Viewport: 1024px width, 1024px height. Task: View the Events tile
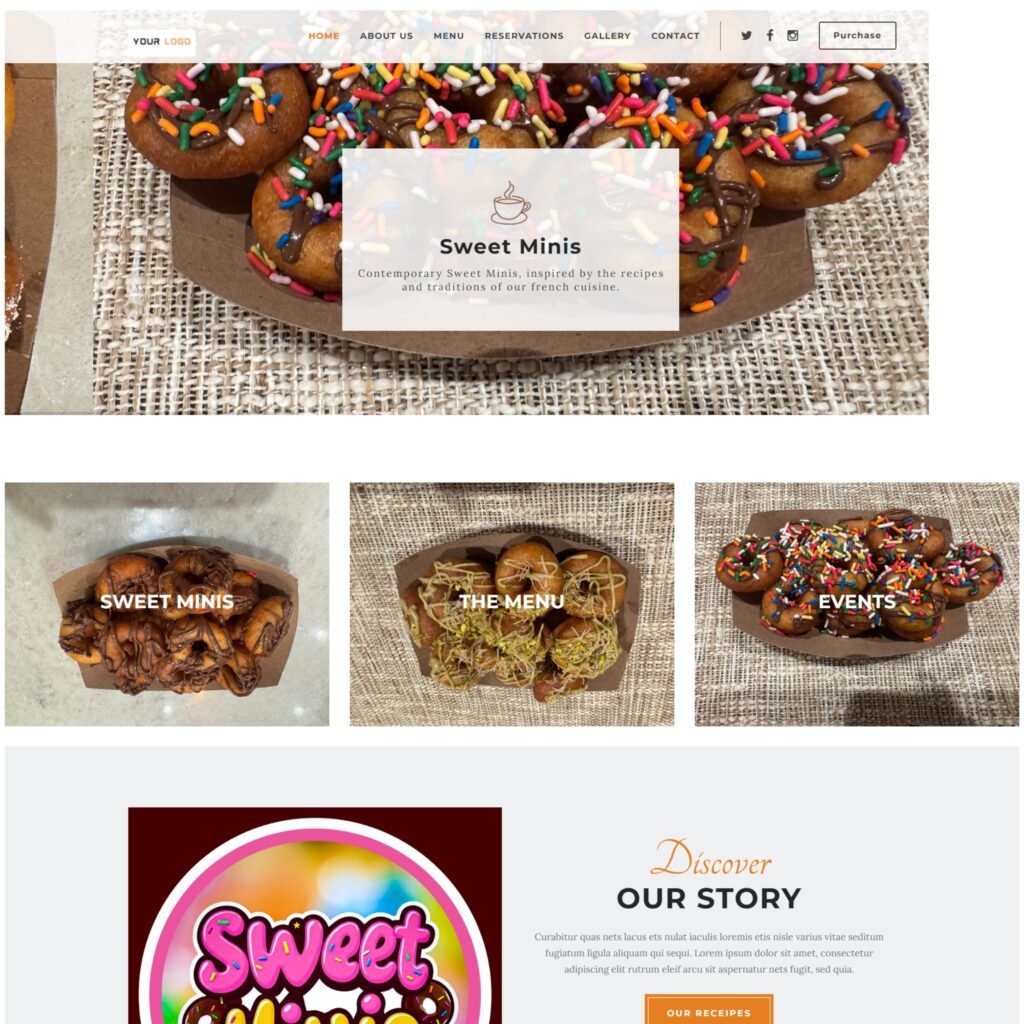tap(857, 603)
